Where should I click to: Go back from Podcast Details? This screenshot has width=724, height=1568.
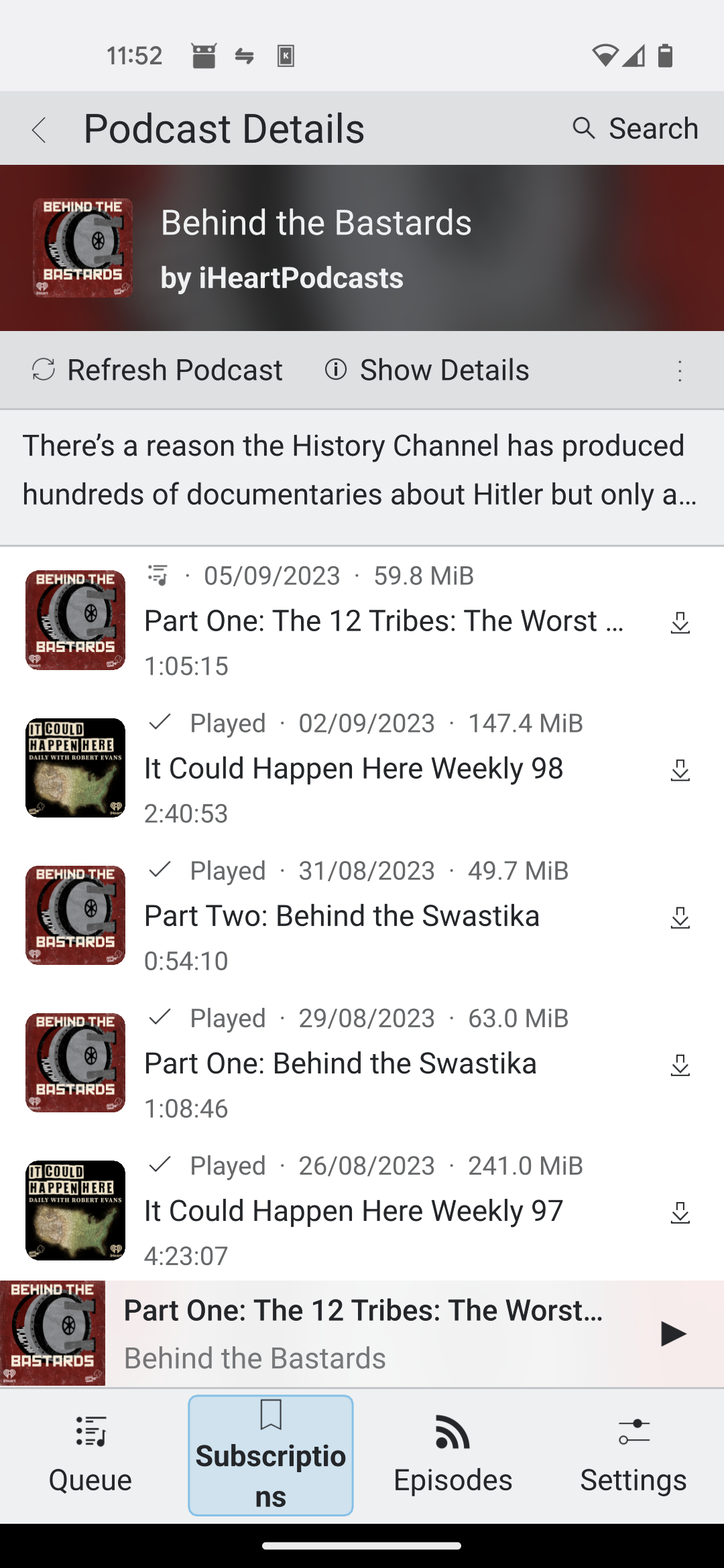40,129
